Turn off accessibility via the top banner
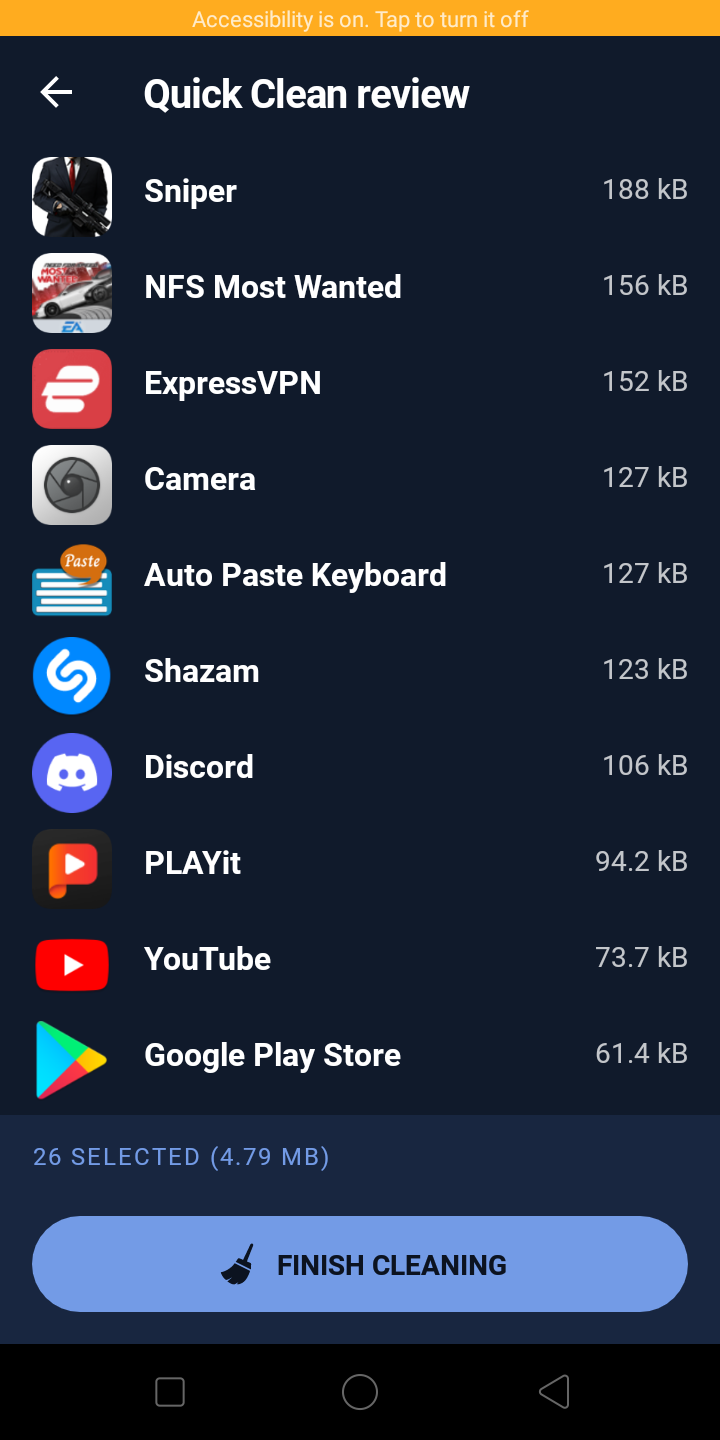This screenshot has height=1440, width=720. [x=360, y=19]
